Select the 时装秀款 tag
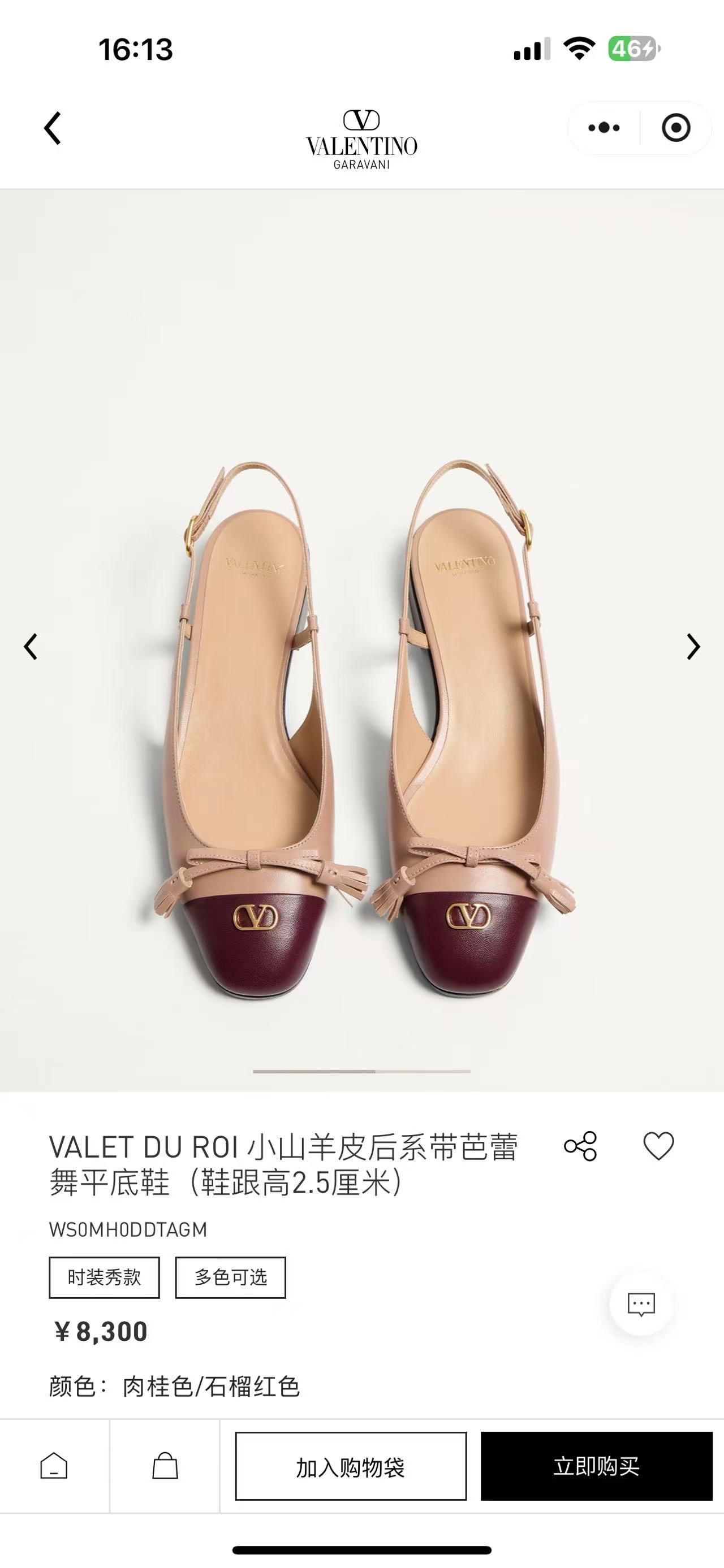The height and width of the screenshot is (1568, 724). pos(104,1277)
